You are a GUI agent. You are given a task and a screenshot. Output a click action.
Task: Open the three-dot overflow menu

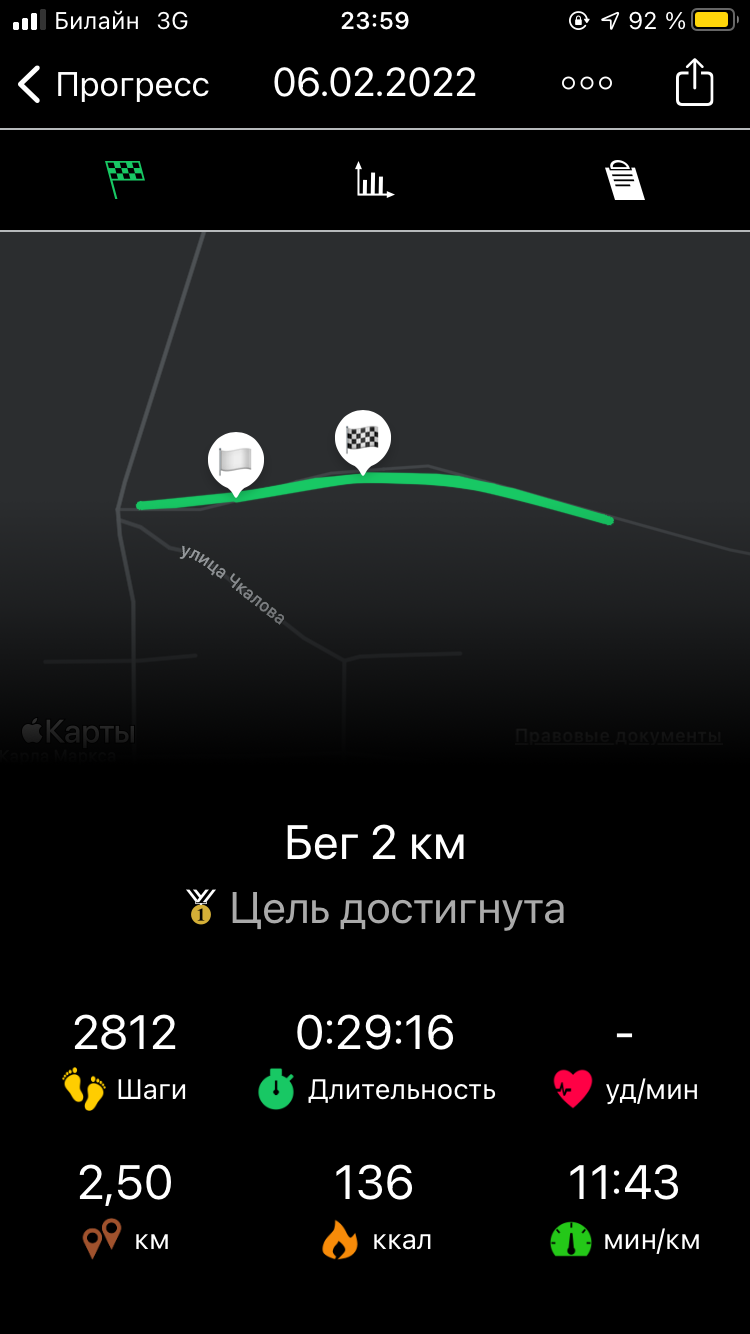(x=587, y=84)
